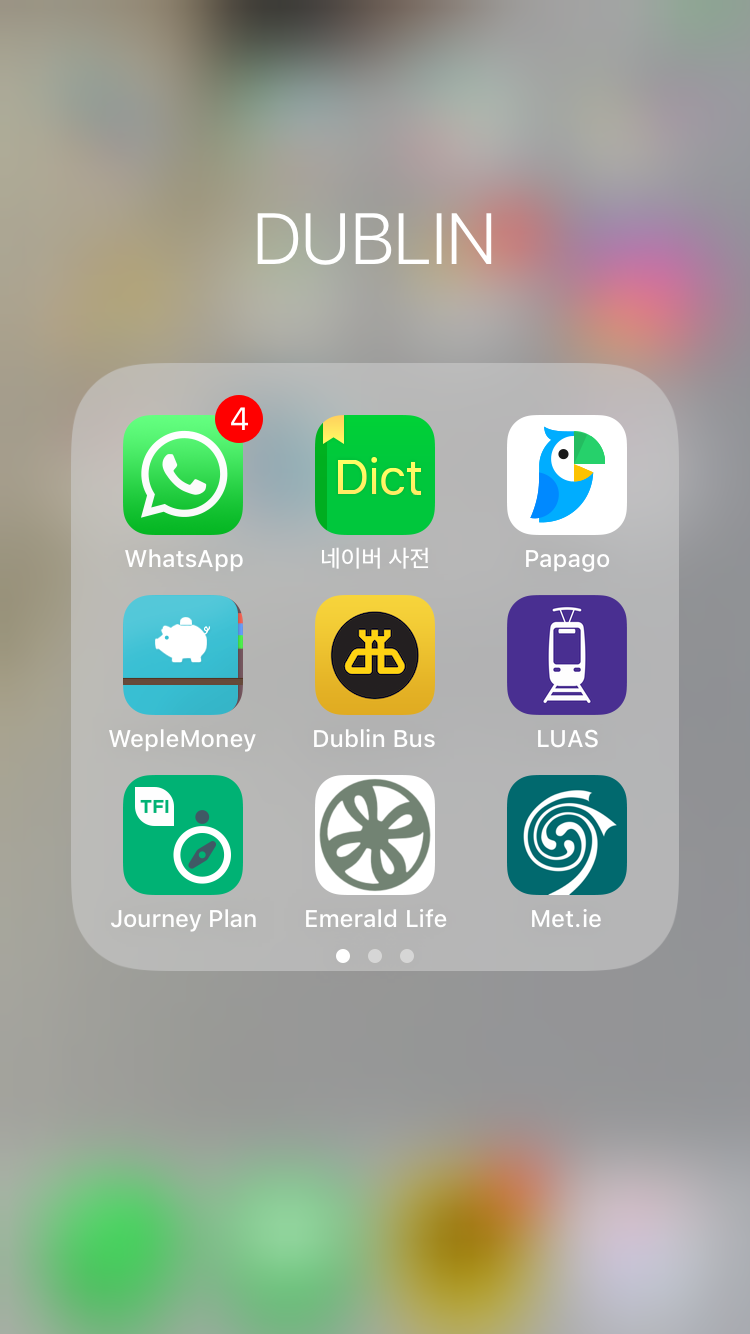Open the LUAS tram app
This screenshot has width=750, height=1334.
click(567, 655)
